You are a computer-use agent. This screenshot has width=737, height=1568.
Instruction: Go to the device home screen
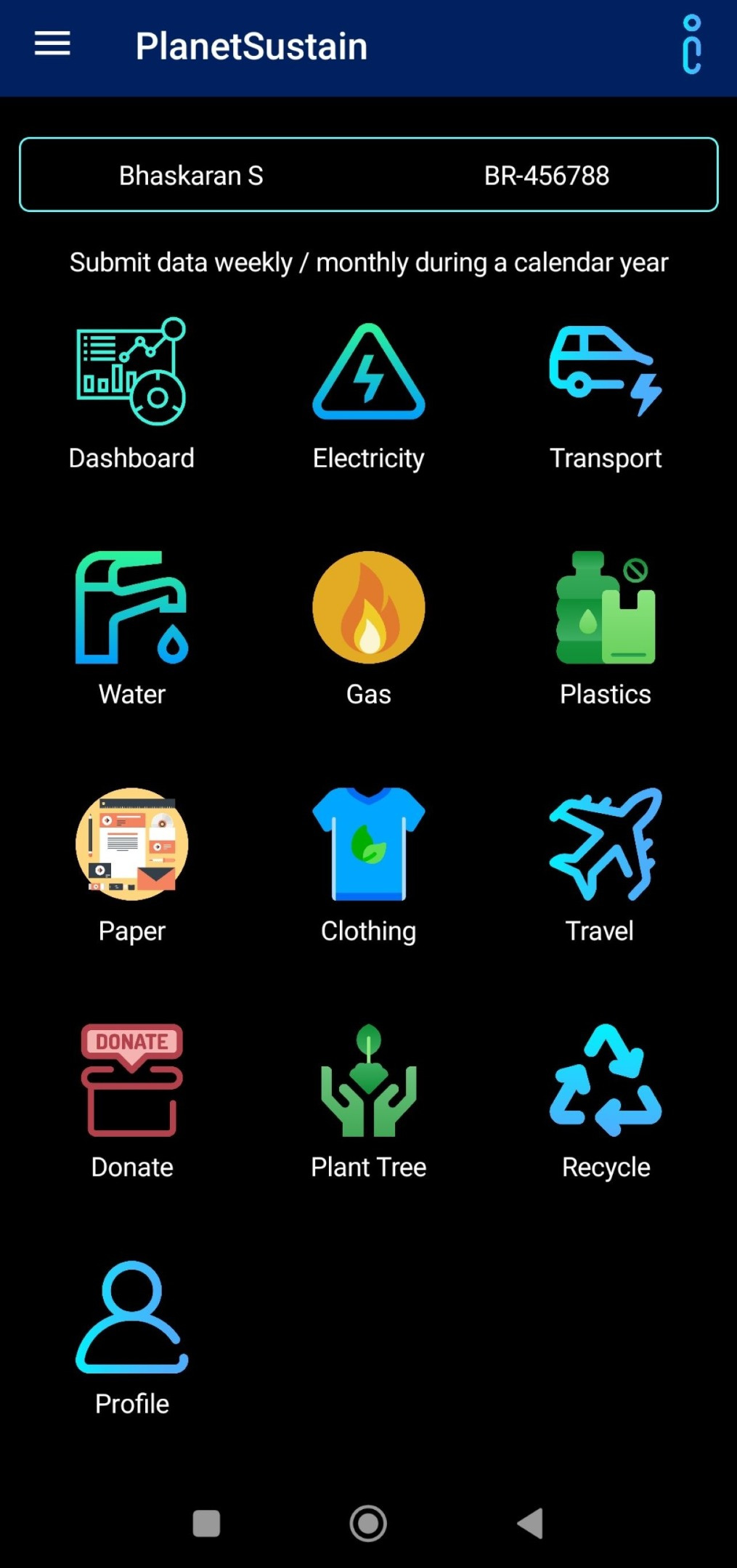pyautogui.click(x=368, y=1523)
